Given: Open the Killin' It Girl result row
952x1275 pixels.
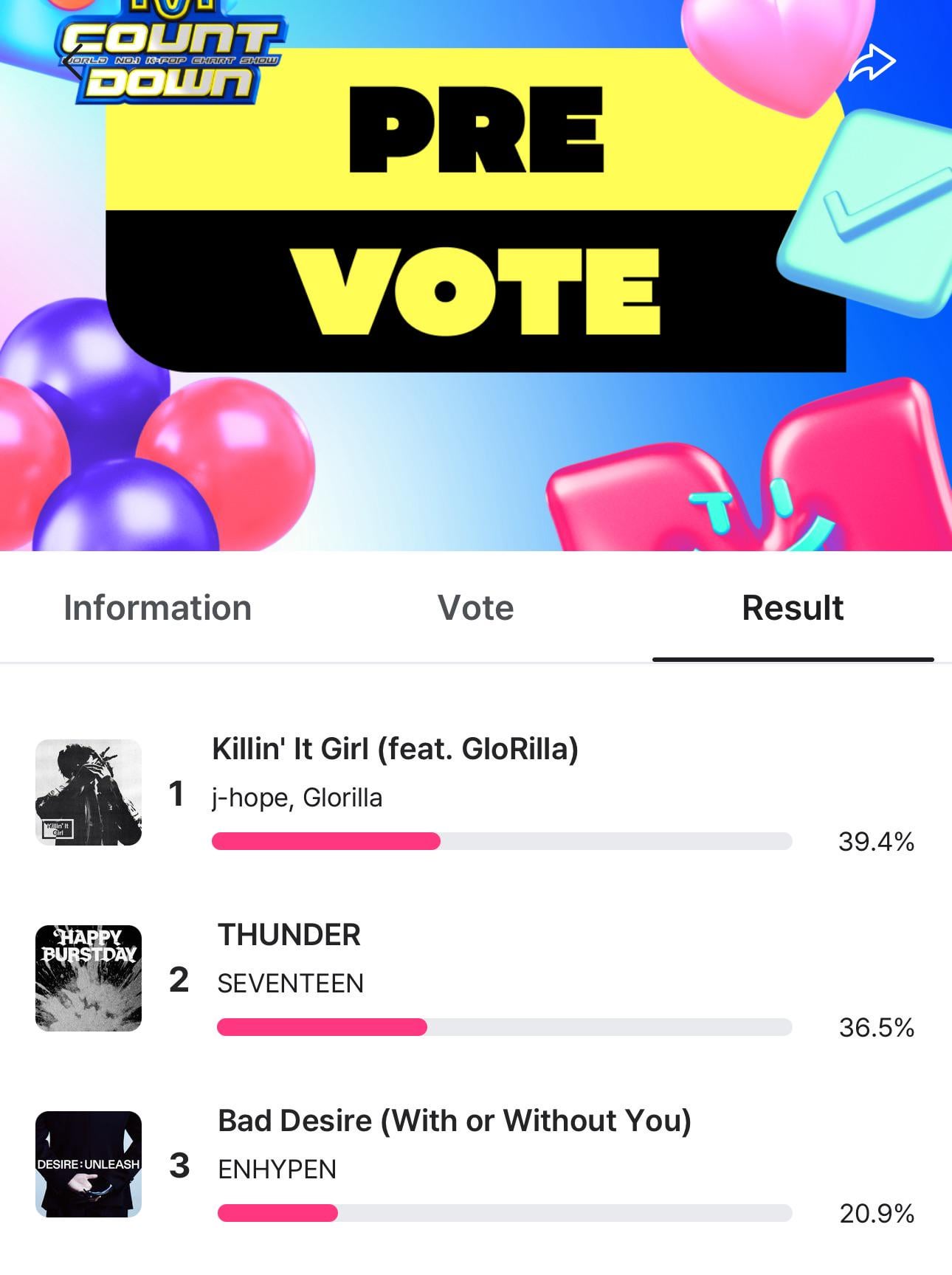Looking at the screenshot, I should point(475,793).
